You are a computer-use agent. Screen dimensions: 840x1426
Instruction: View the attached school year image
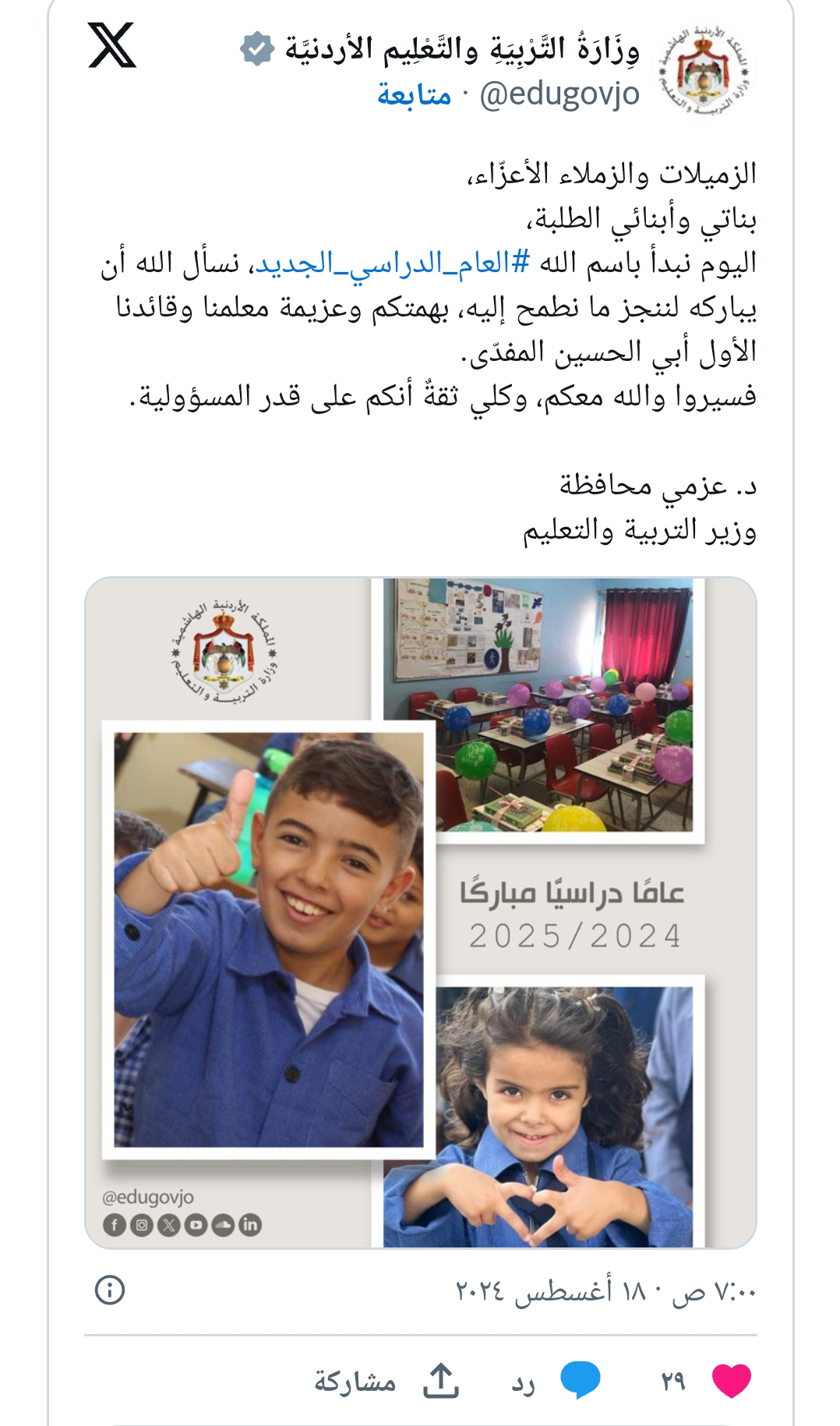tap(421, 912)
